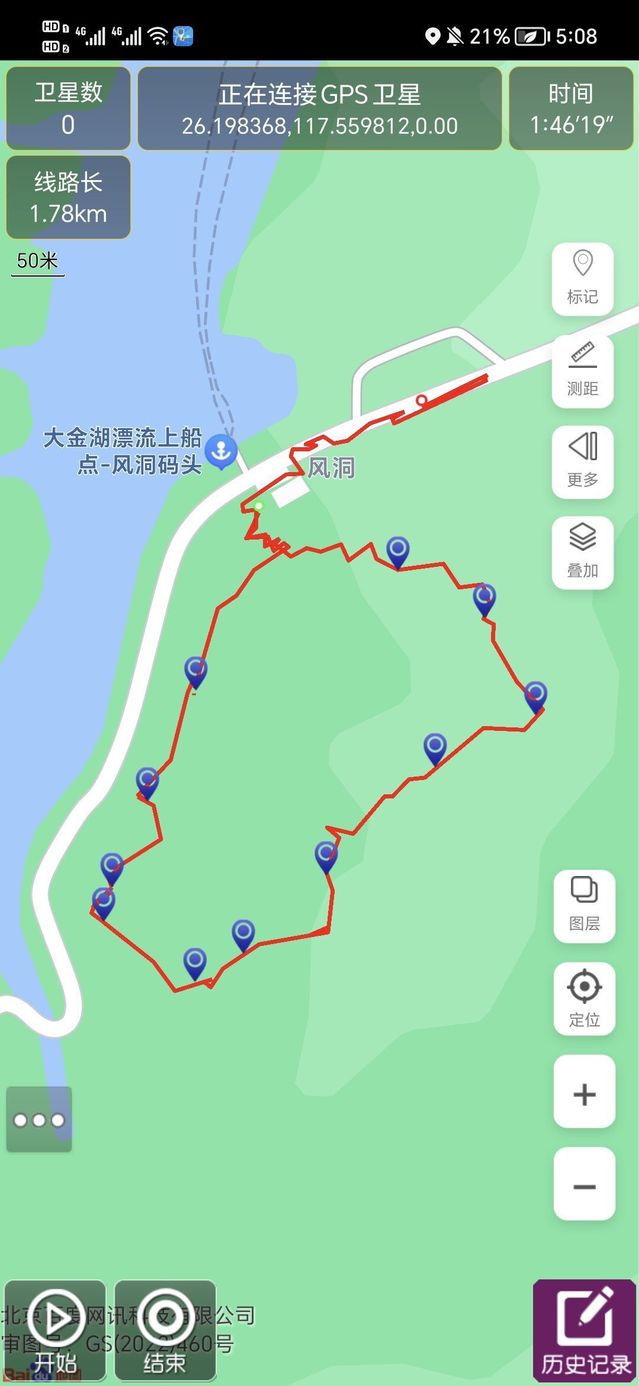The image size is (639, 1386).
Task: Open the 图层 map layers selector
Action: [584, 905]
